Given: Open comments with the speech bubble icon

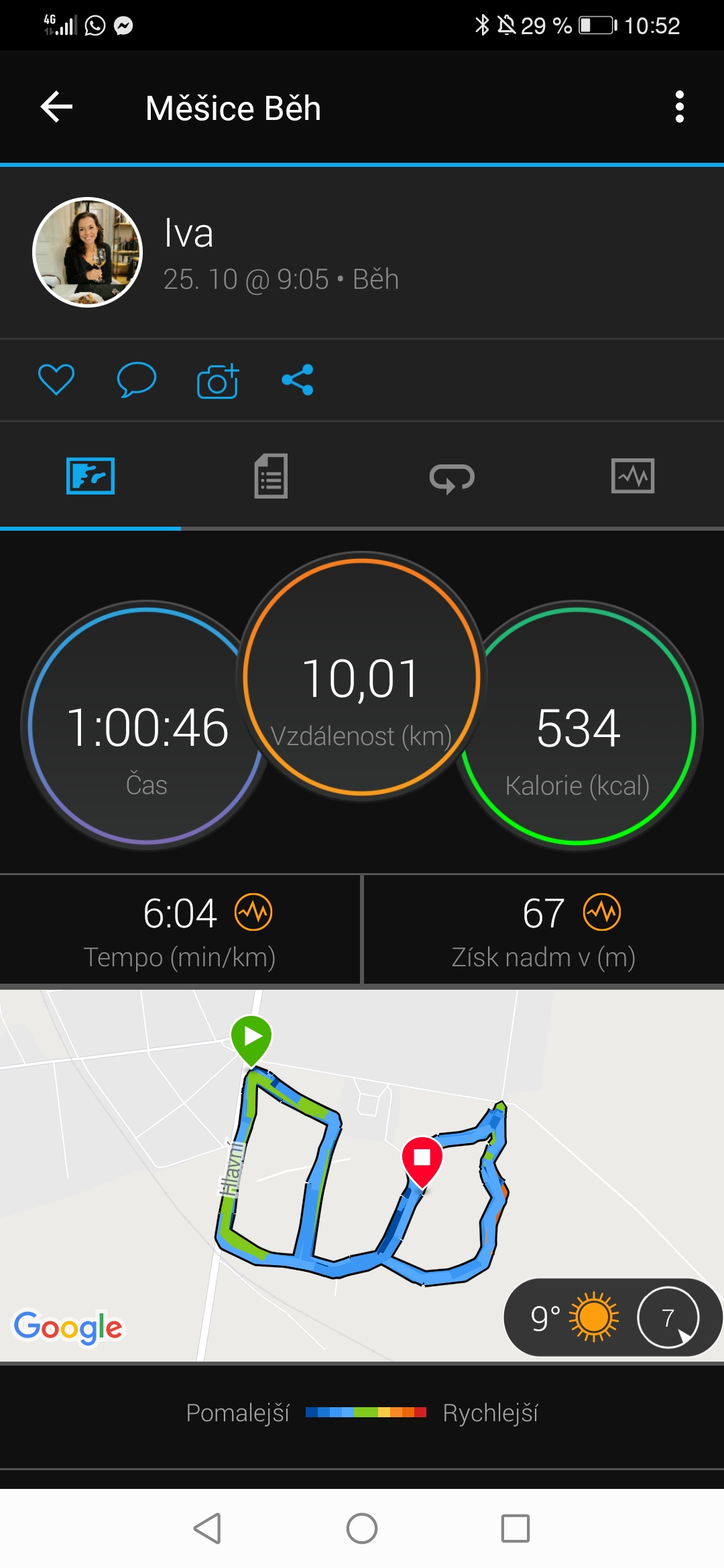Looking at the screenshot, I should point(137,380).
